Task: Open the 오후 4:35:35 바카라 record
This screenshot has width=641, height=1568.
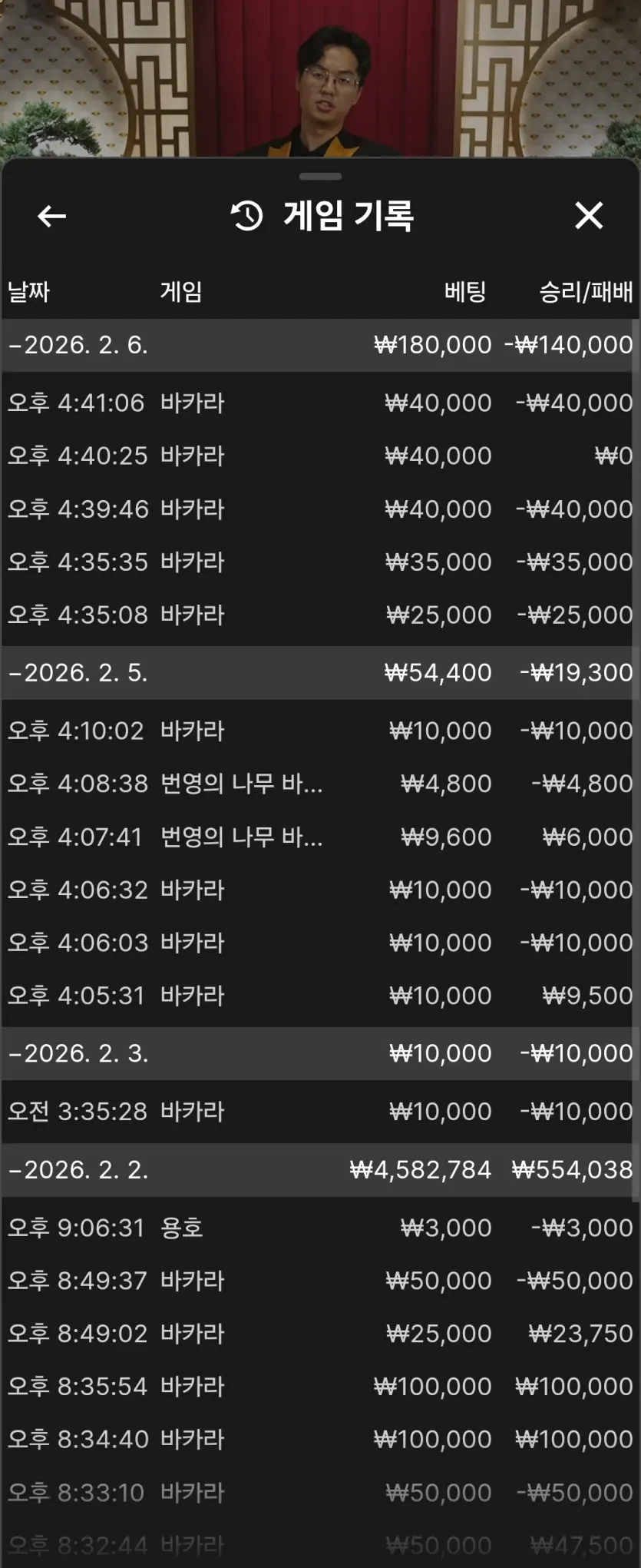Action: coord(320,562)
